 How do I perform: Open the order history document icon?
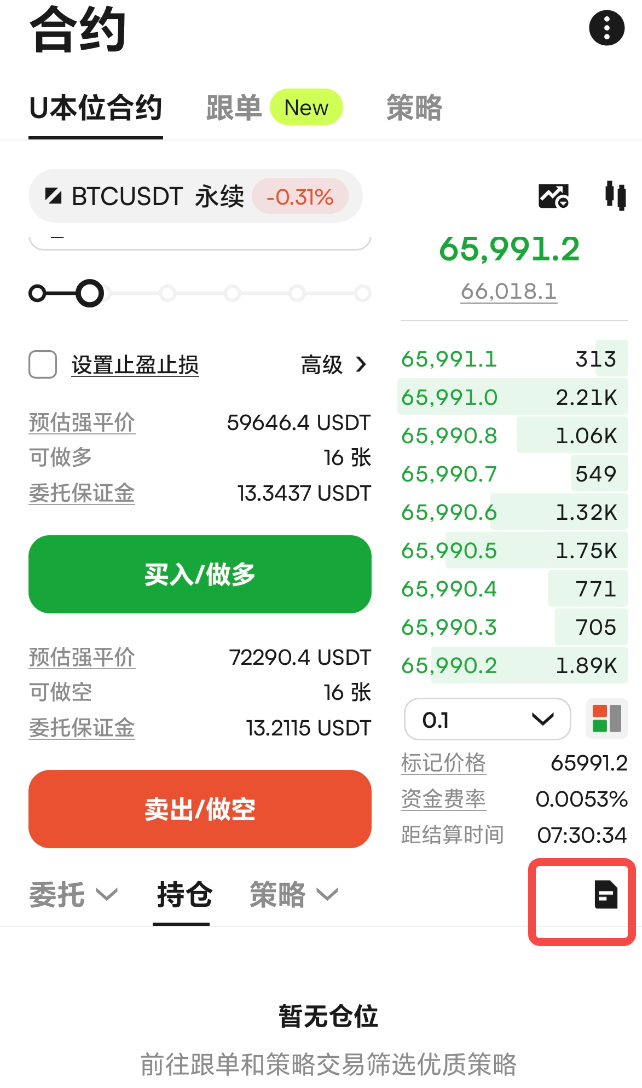[606, 894]
